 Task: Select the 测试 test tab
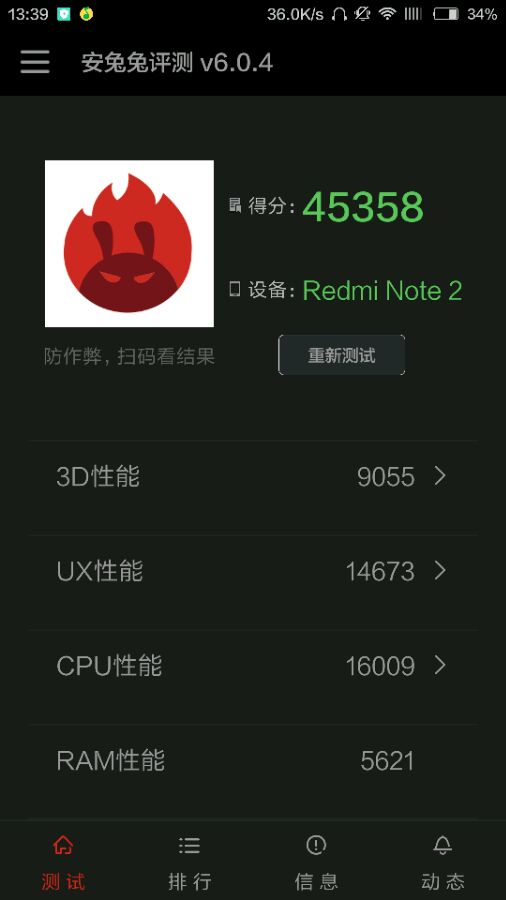click(x=63, y=862)
